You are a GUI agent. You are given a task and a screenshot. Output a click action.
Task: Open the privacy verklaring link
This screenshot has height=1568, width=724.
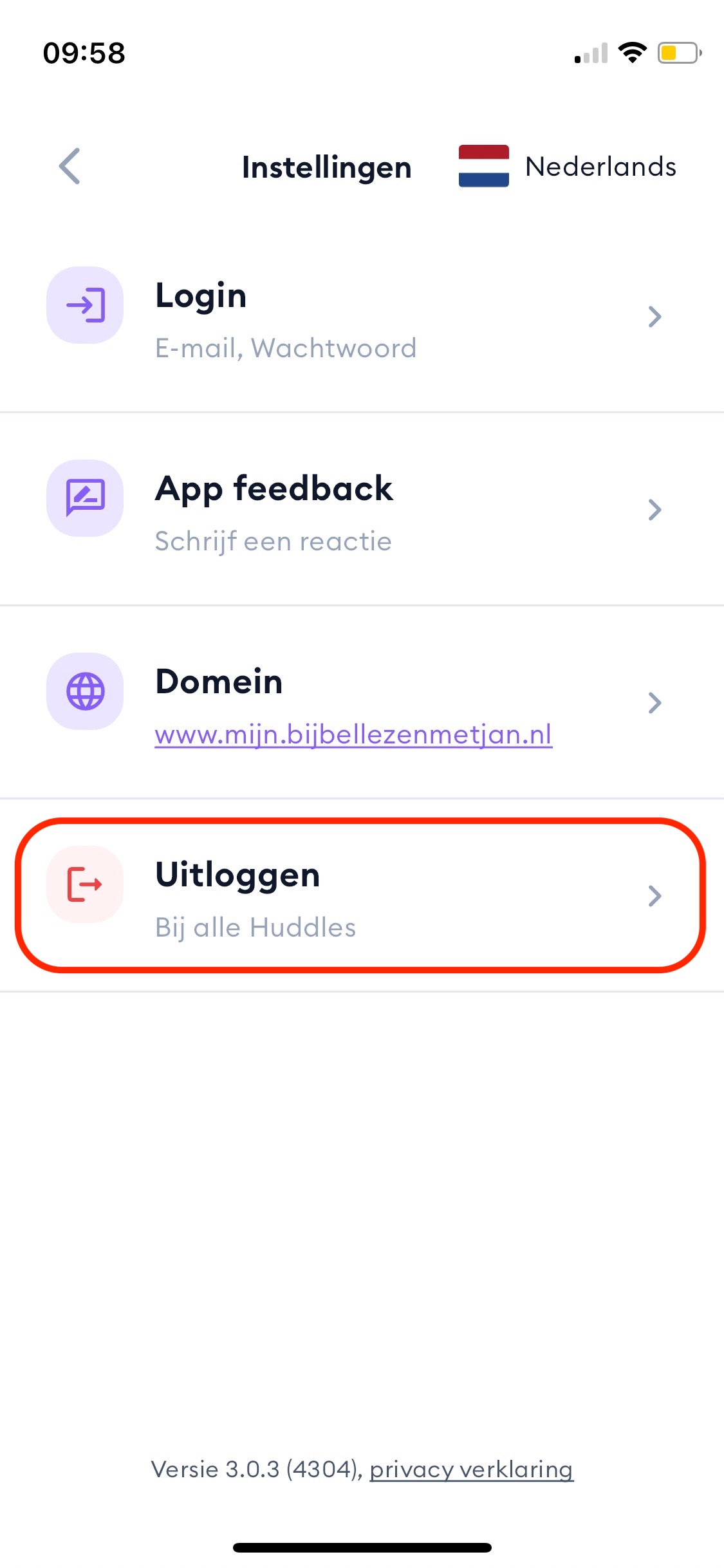tap(471, 1470)
